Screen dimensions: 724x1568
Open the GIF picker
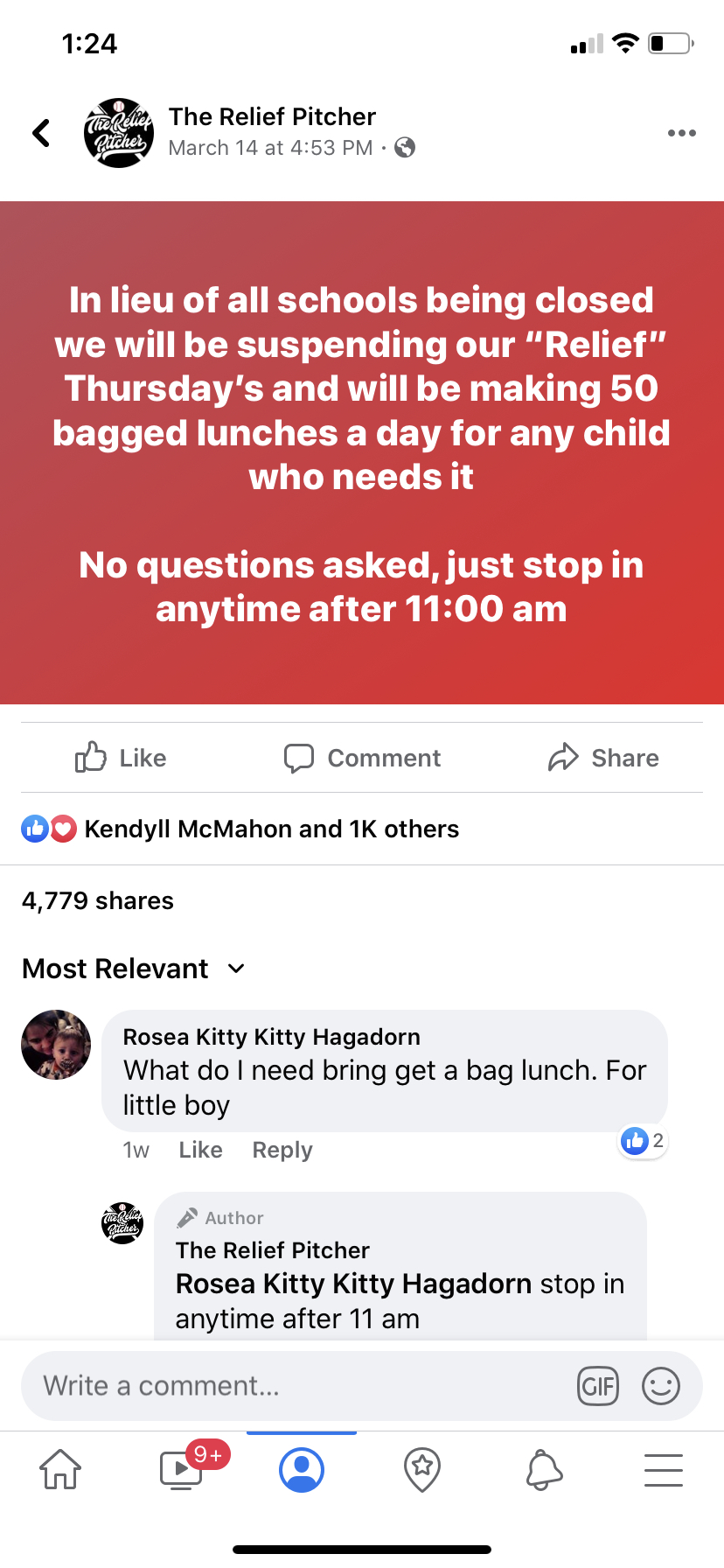click(598, 1386)
